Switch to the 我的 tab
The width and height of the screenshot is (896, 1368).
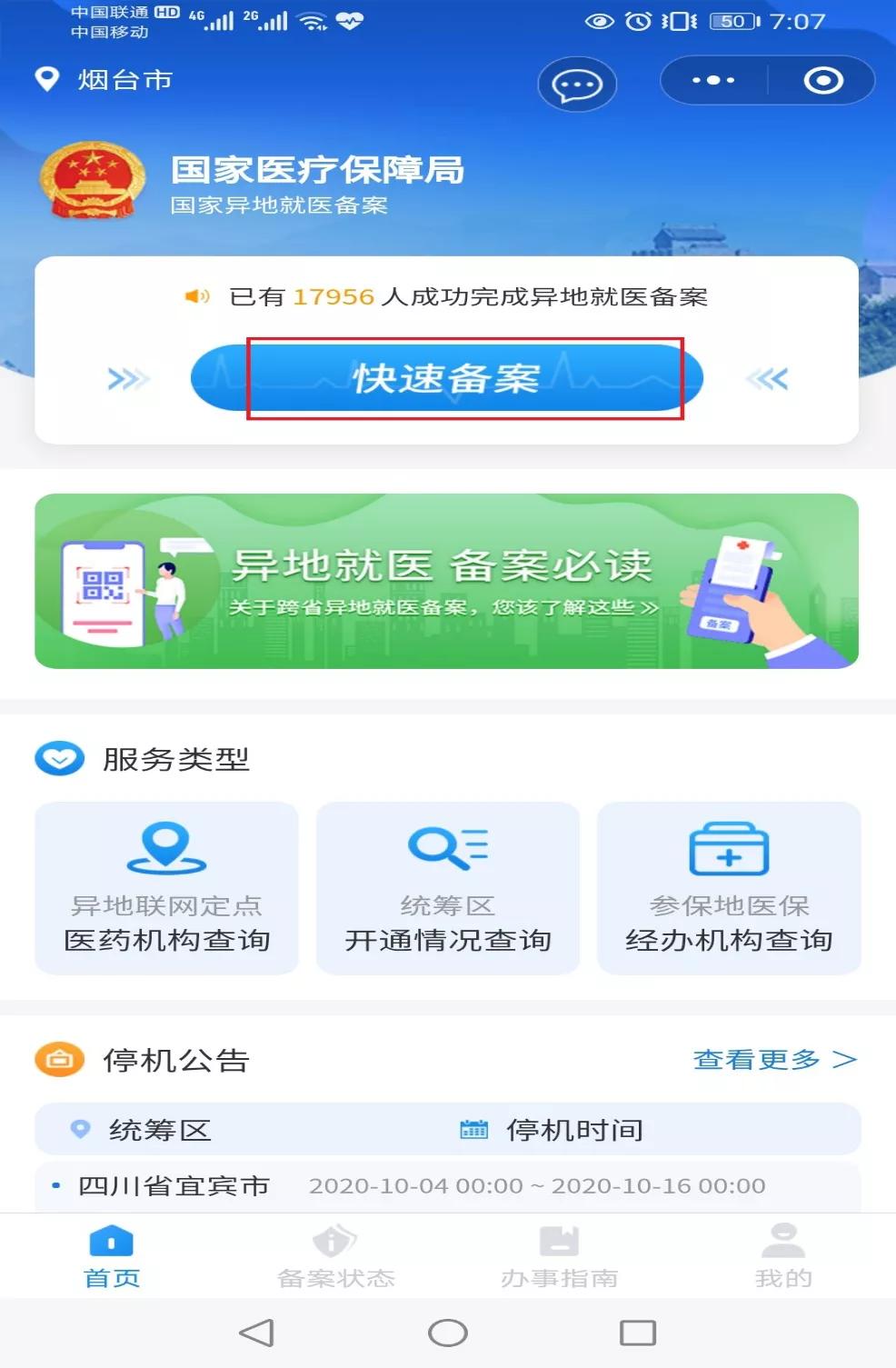782,1256
